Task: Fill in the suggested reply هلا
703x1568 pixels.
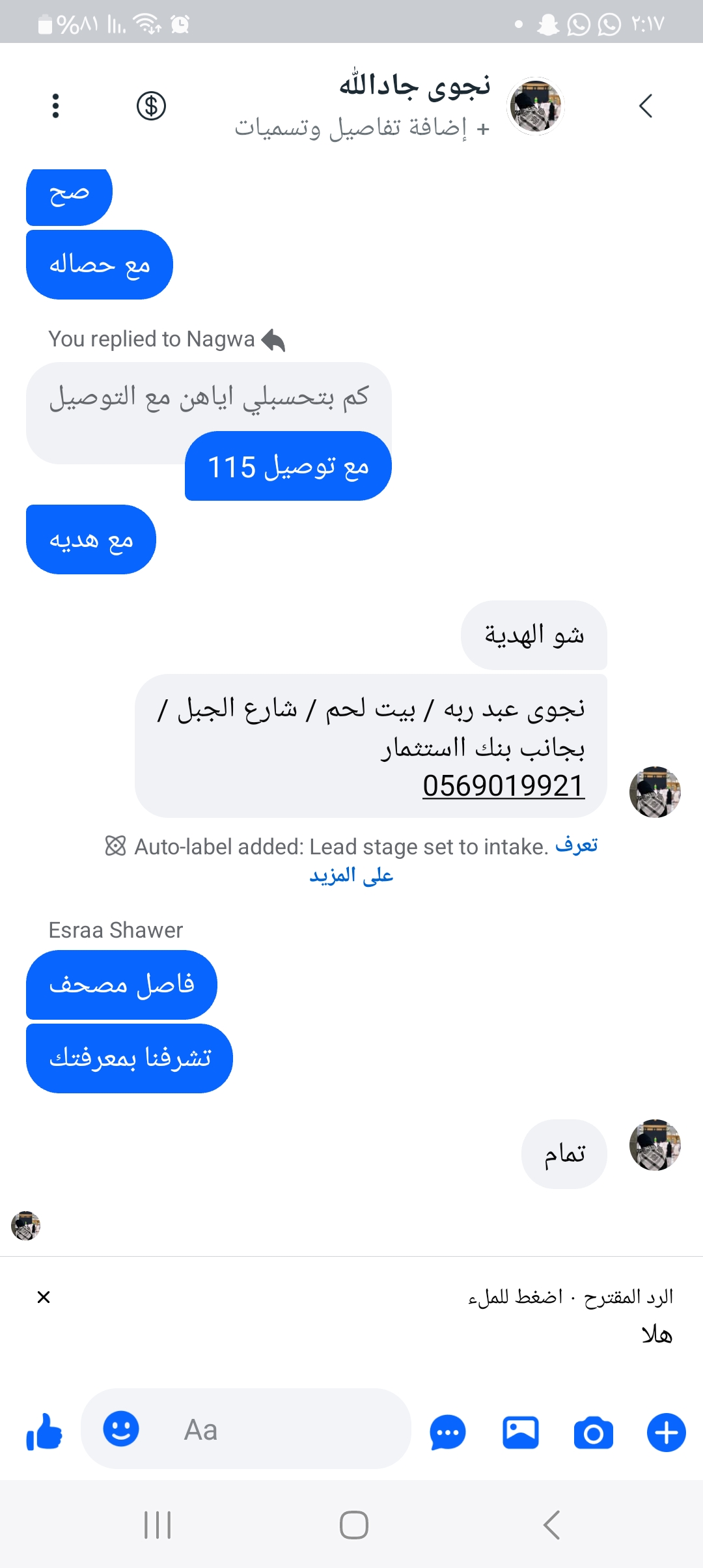Action: tap(656, 1335)
